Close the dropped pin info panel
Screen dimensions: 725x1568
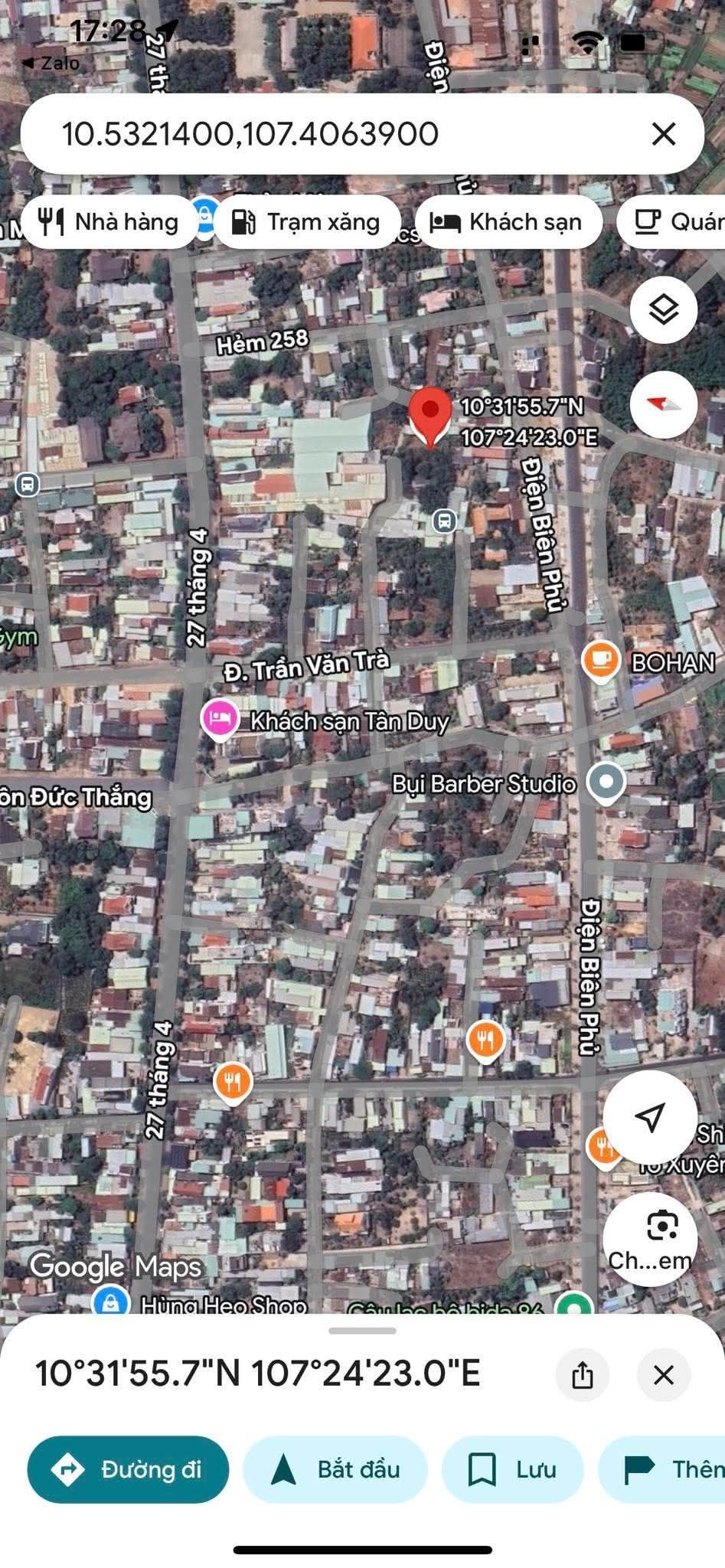664,1374
